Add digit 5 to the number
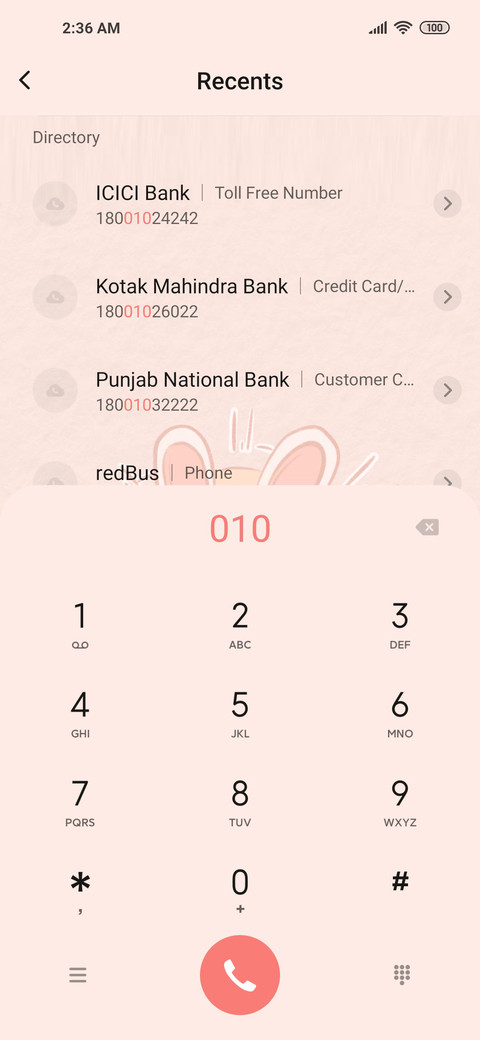Screen dimensions: 480x1040 click(240, 714)
